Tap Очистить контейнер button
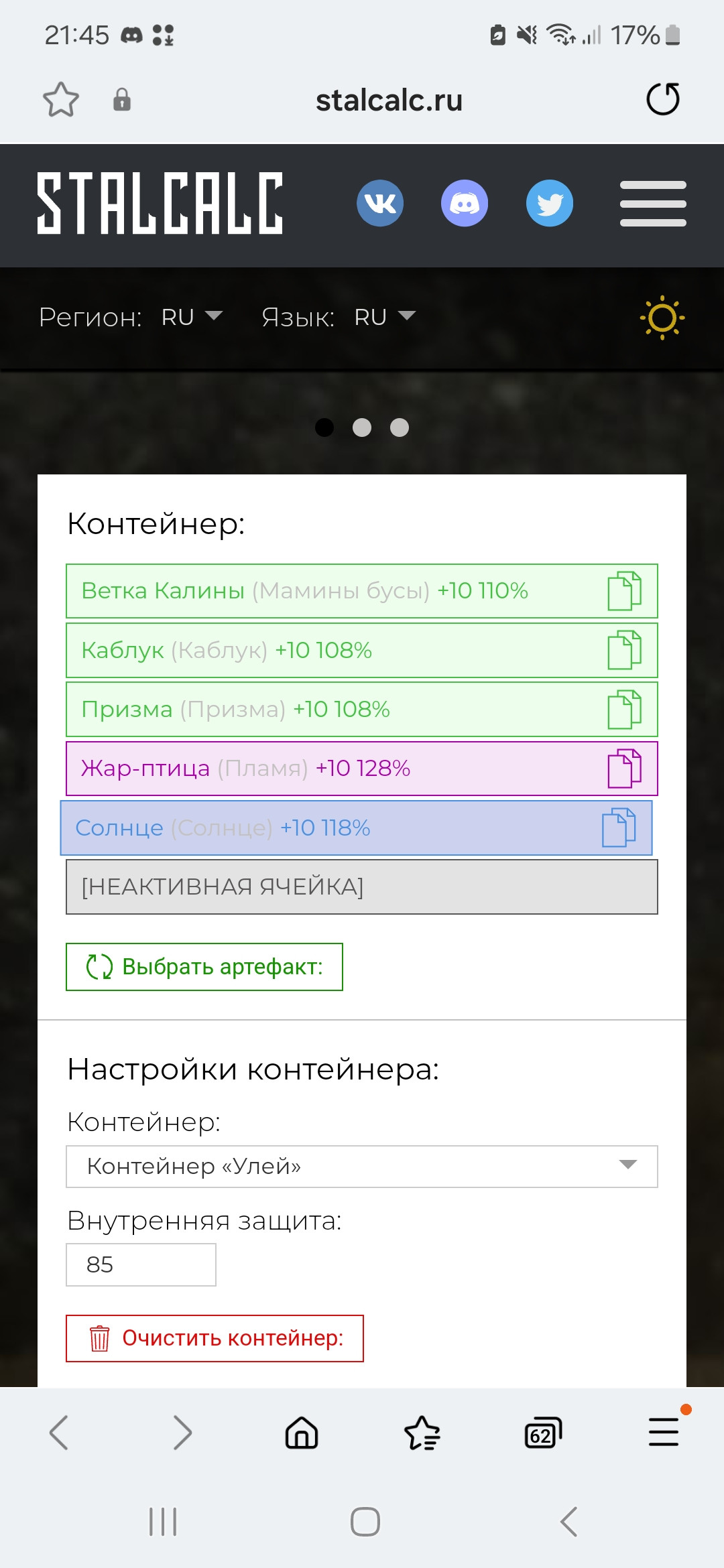Viewport: 724px width, 1568px height. 215,1338
